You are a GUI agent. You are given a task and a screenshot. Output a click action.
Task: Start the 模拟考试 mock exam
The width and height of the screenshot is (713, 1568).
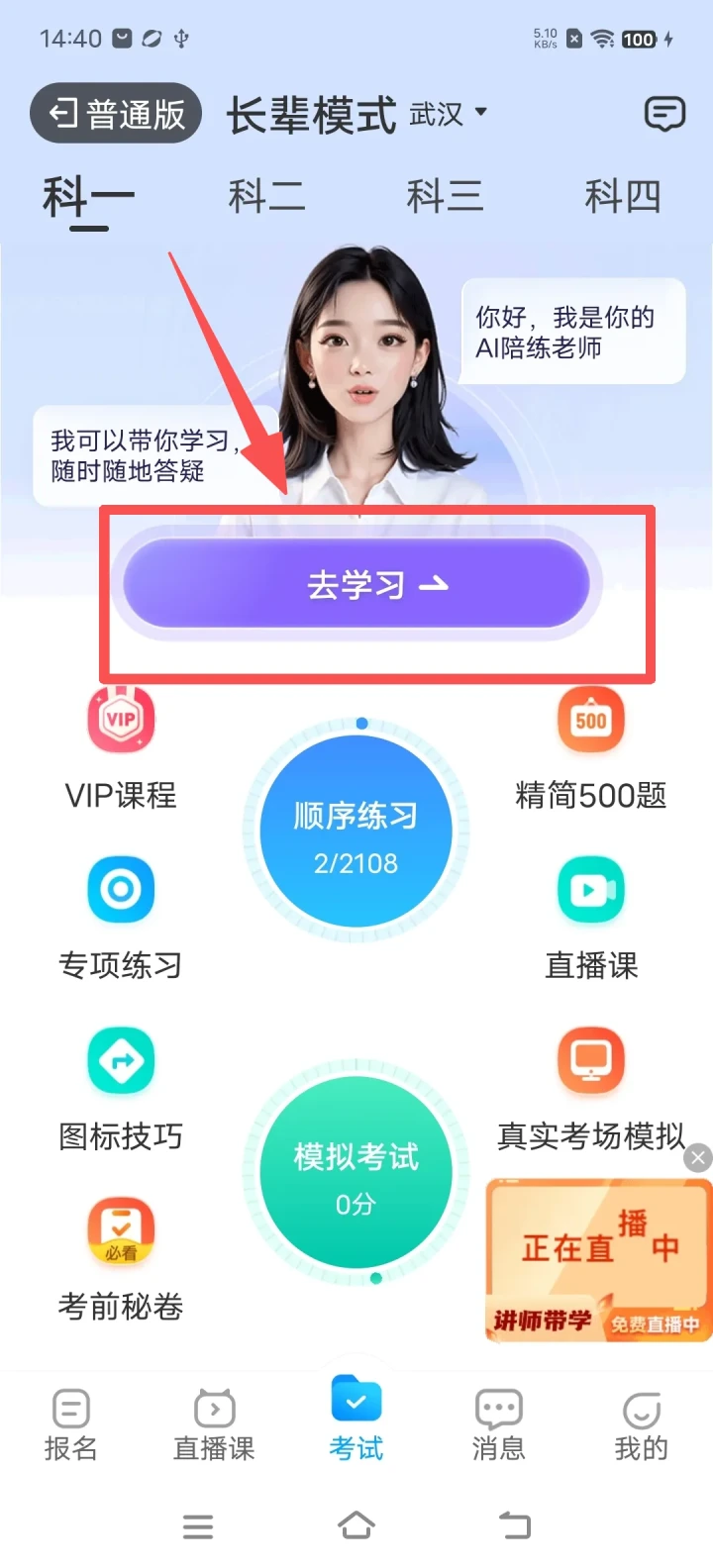pos(356,1174)
